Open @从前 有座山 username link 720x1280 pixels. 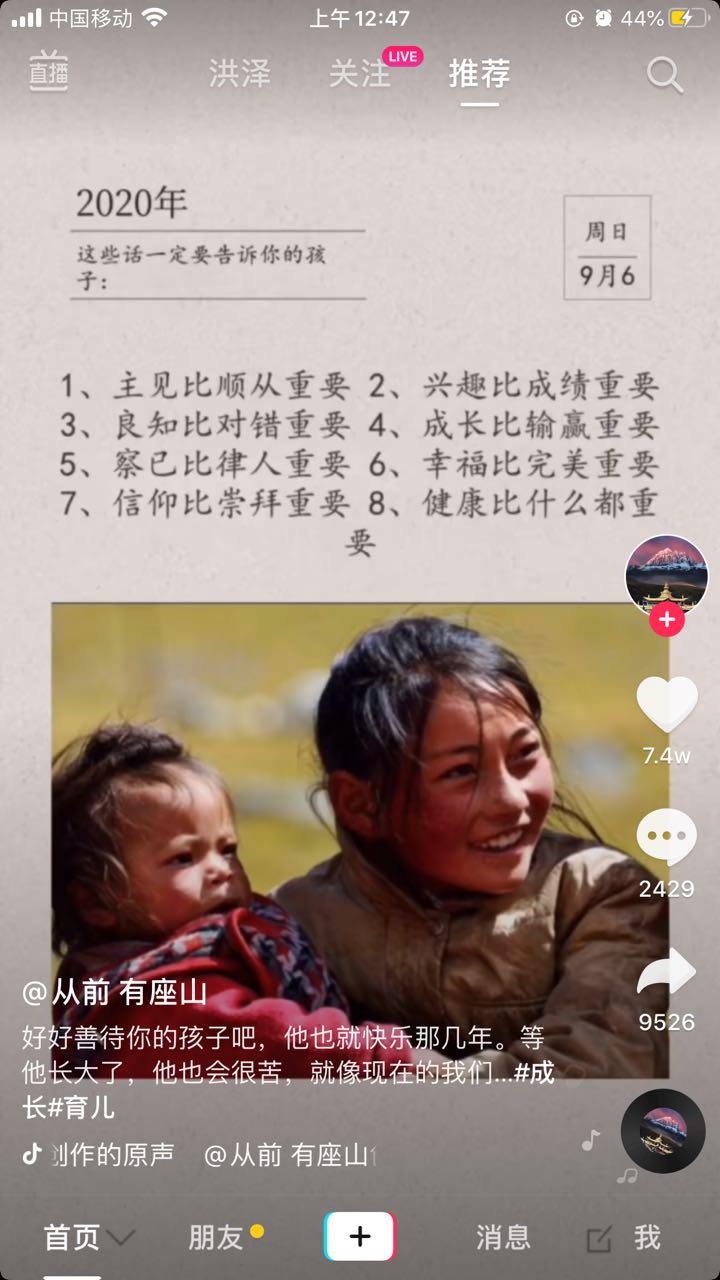coord(115,992)
